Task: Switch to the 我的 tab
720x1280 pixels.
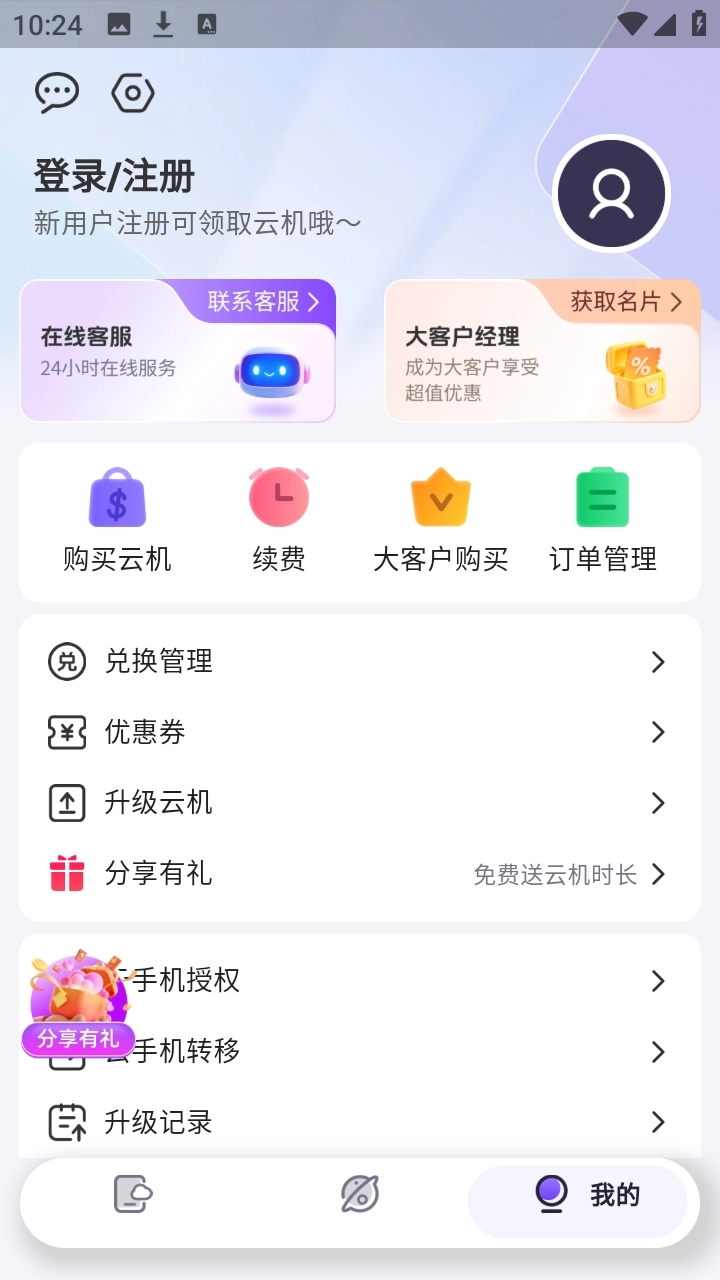Action: pos(580,1195)
